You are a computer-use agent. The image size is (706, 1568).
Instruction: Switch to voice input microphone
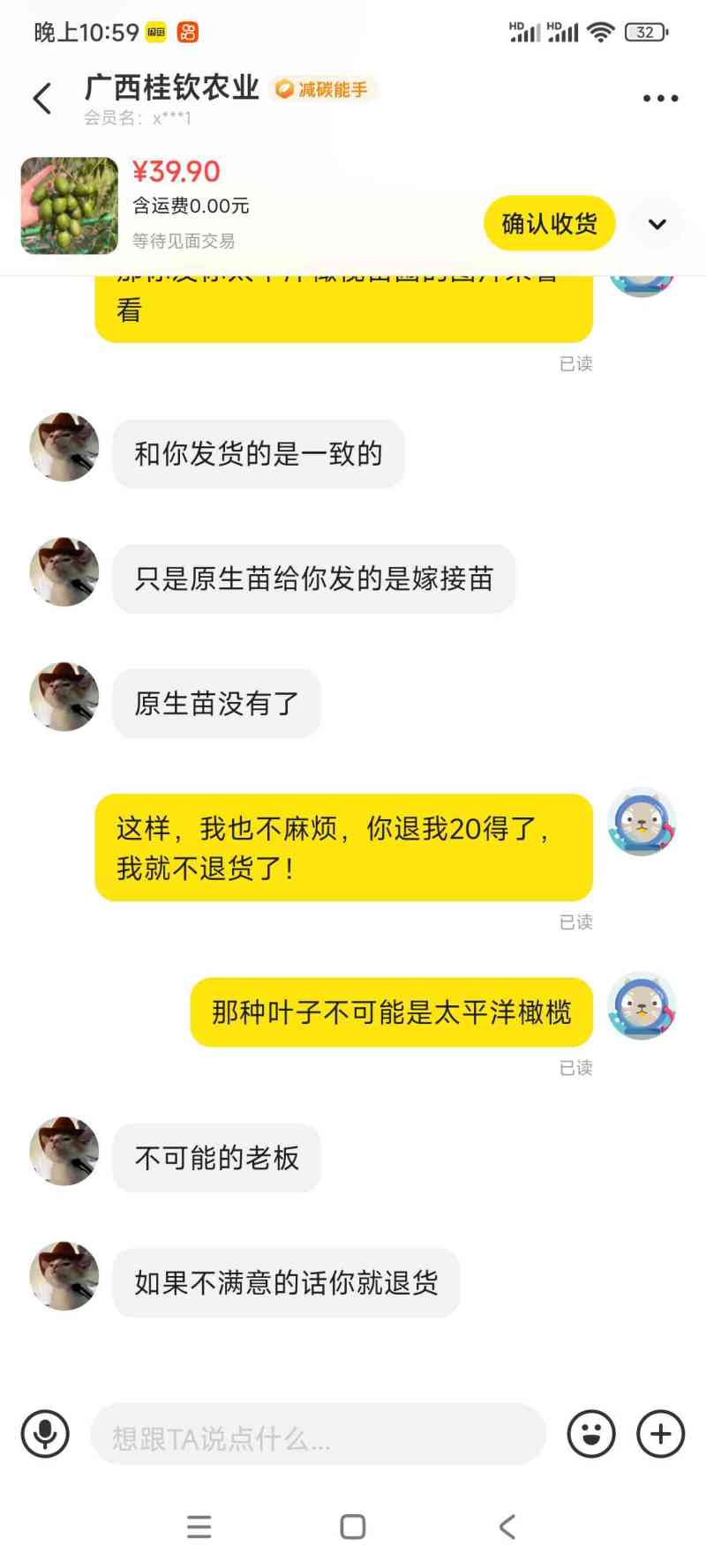(45, 1433)
